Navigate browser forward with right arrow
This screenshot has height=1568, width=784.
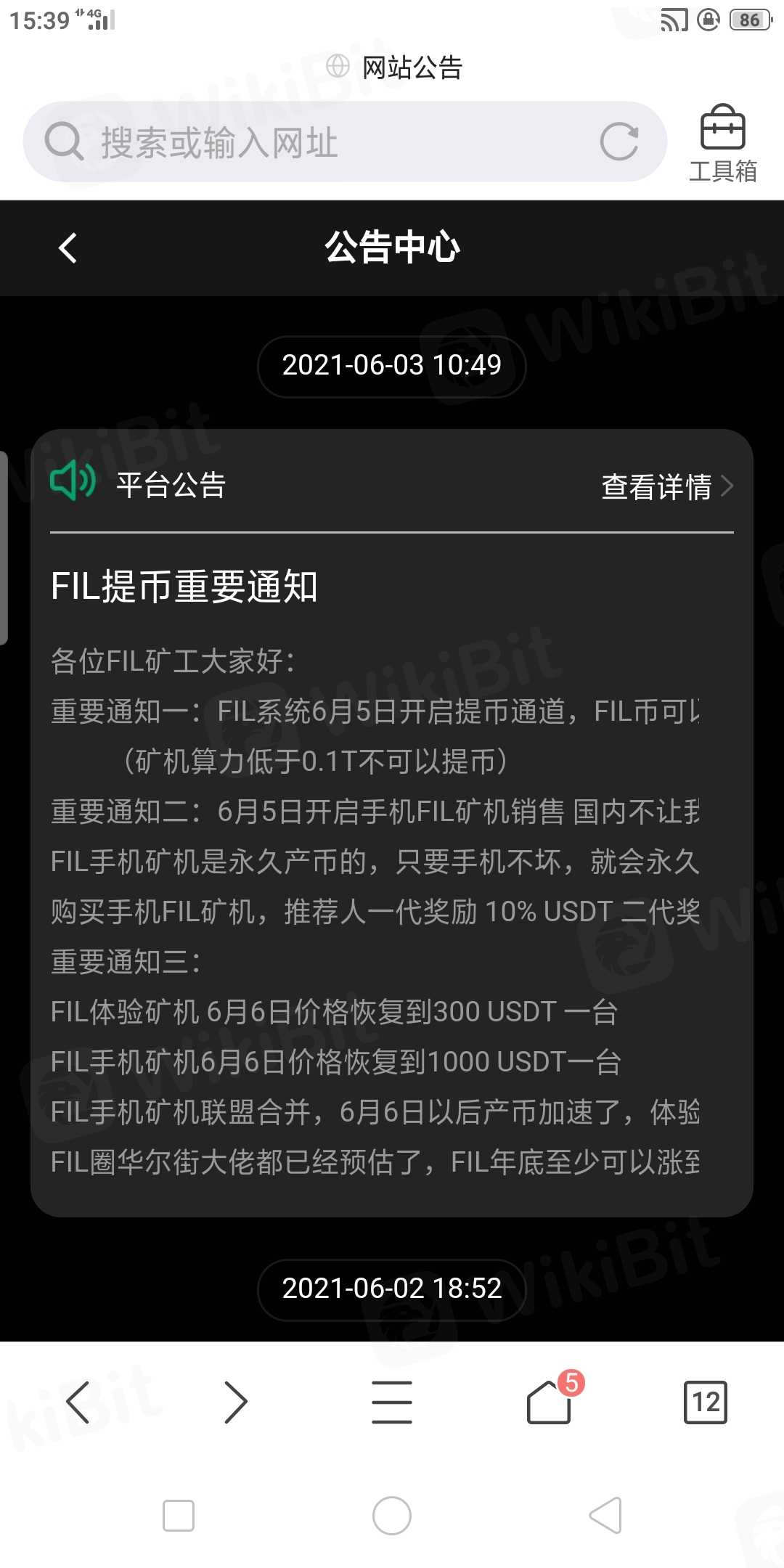click(235, 1402)
